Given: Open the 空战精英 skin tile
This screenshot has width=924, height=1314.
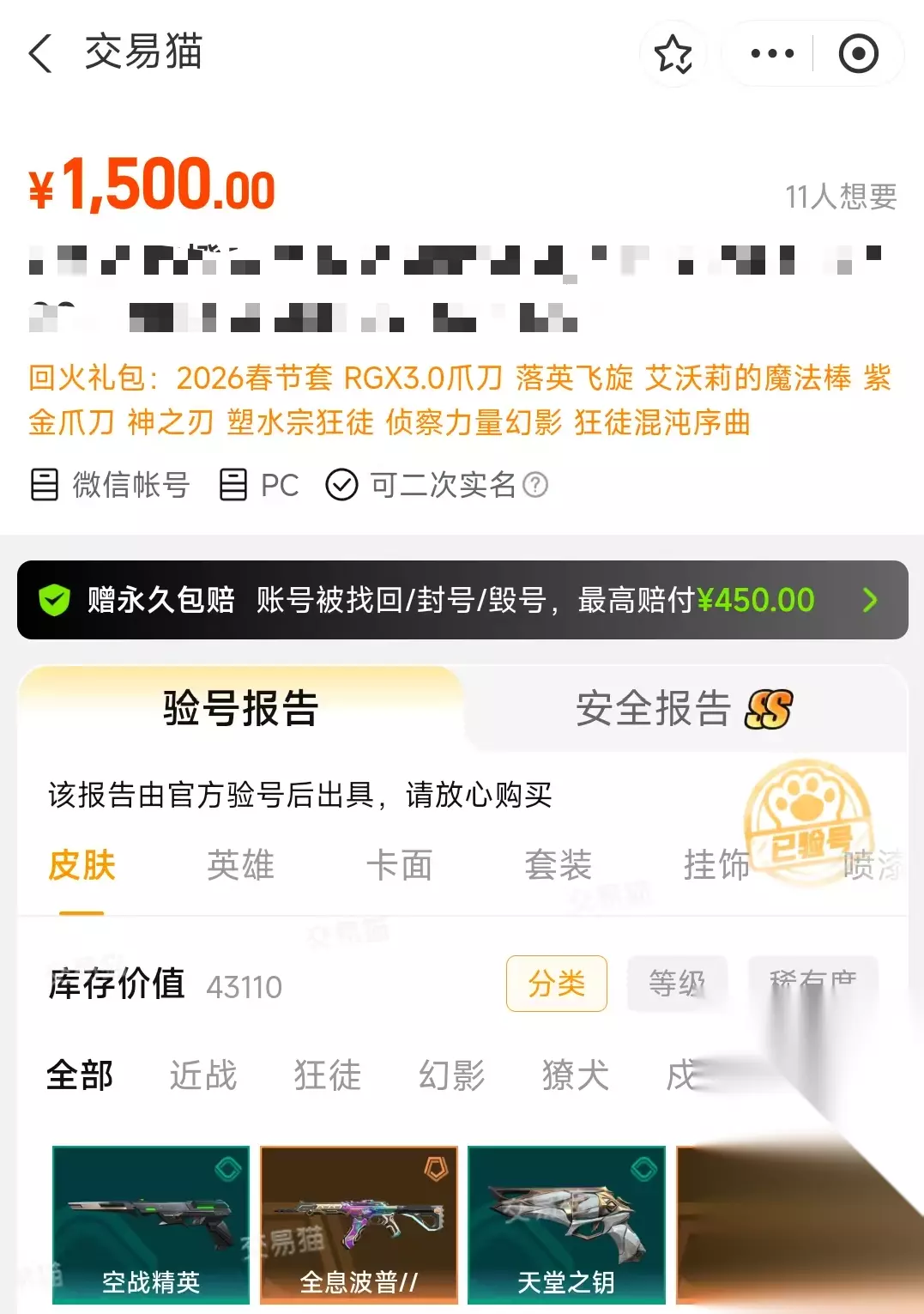Looking at the screenshot, I should pyautogui.click(x=151, y=1225).
